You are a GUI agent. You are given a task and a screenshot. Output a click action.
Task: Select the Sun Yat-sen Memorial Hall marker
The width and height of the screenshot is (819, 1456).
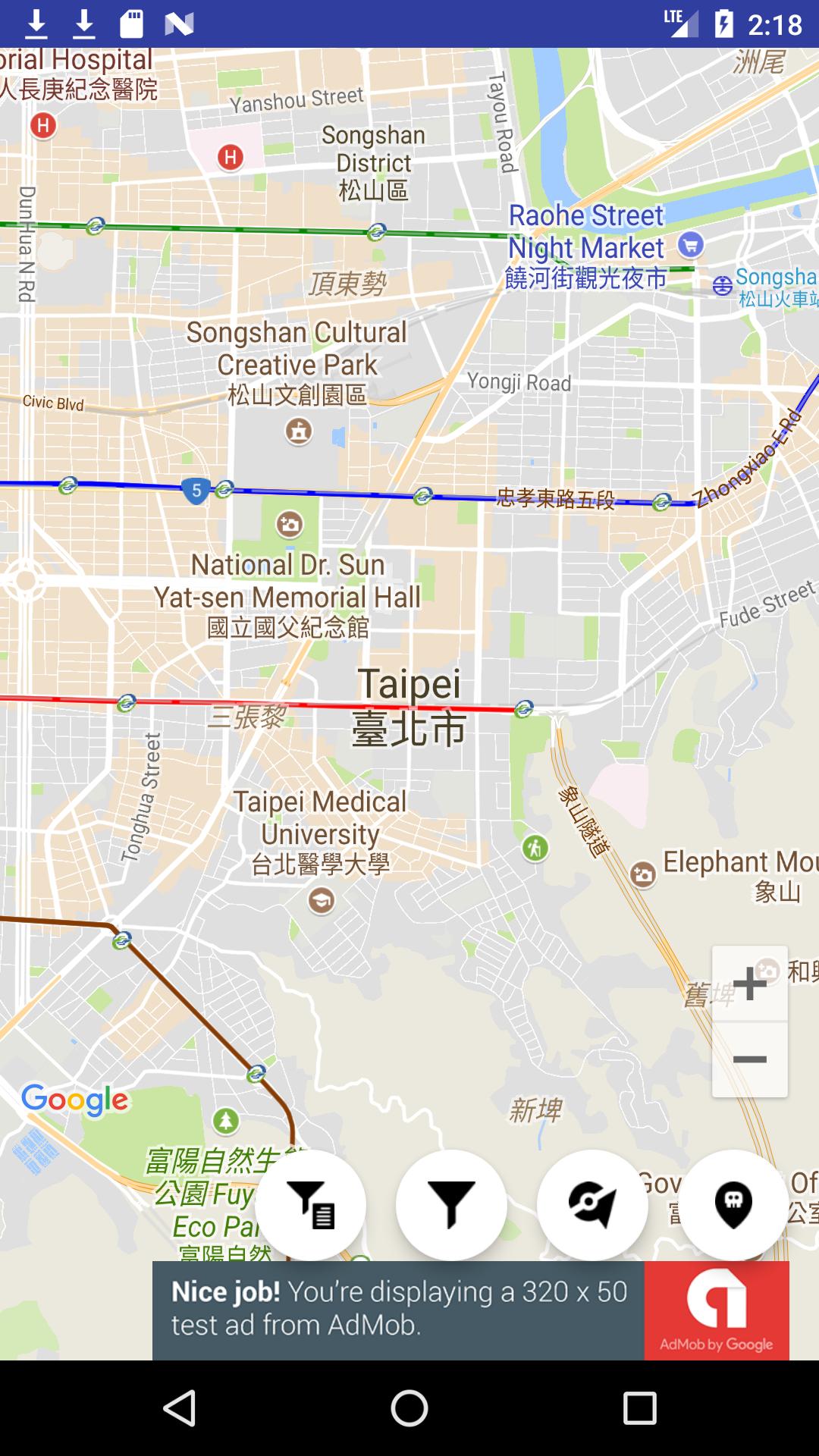tap(289, 524)
